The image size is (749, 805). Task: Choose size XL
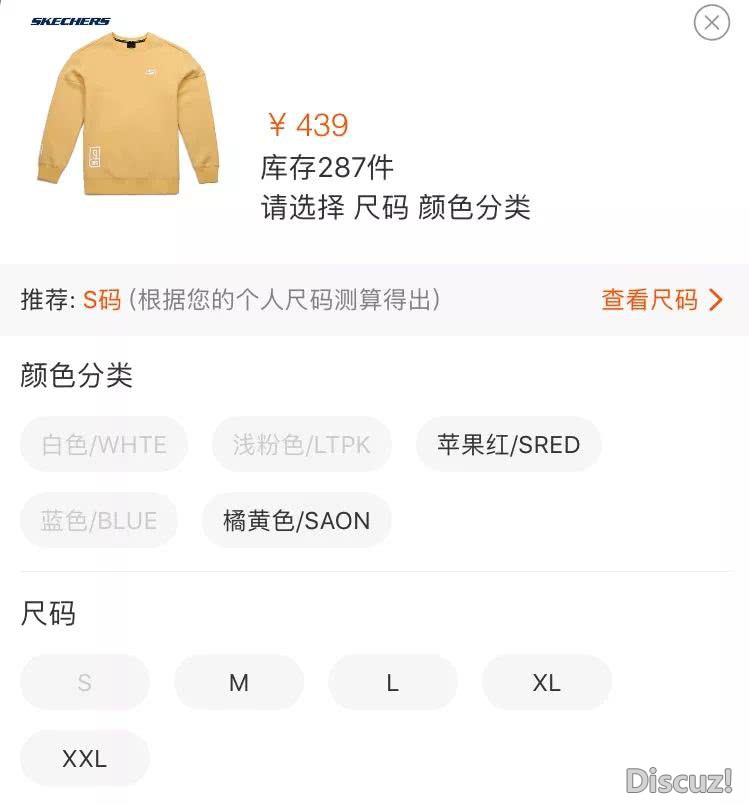tap(546, 683)
